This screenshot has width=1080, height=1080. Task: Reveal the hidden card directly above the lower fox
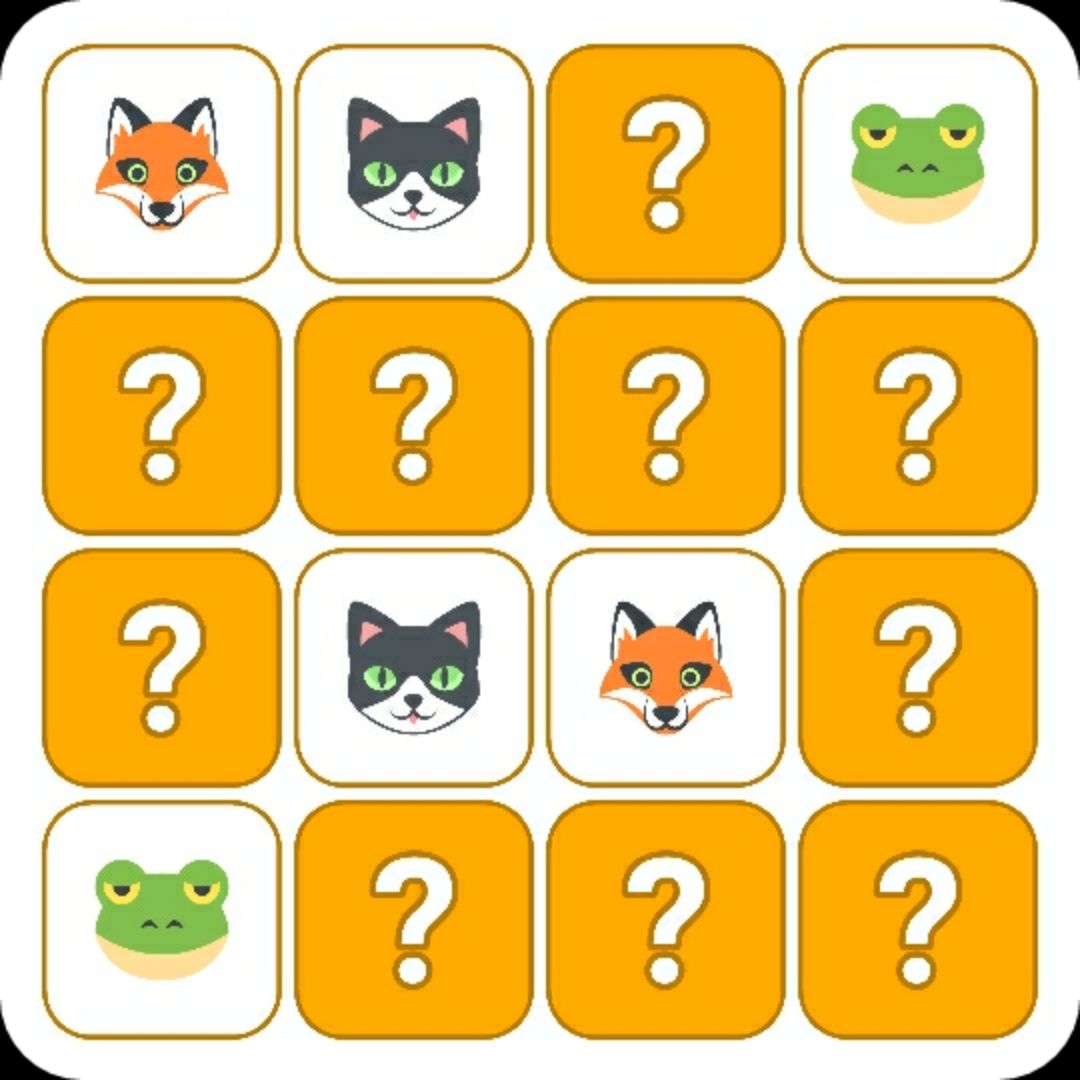click(x=666, y=415)
